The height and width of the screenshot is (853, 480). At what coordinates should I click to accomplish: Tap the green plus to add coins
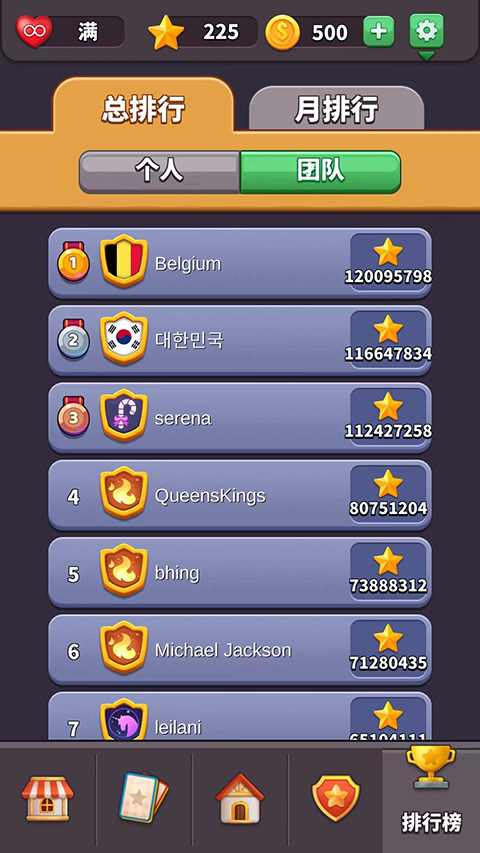pos(378,32)
